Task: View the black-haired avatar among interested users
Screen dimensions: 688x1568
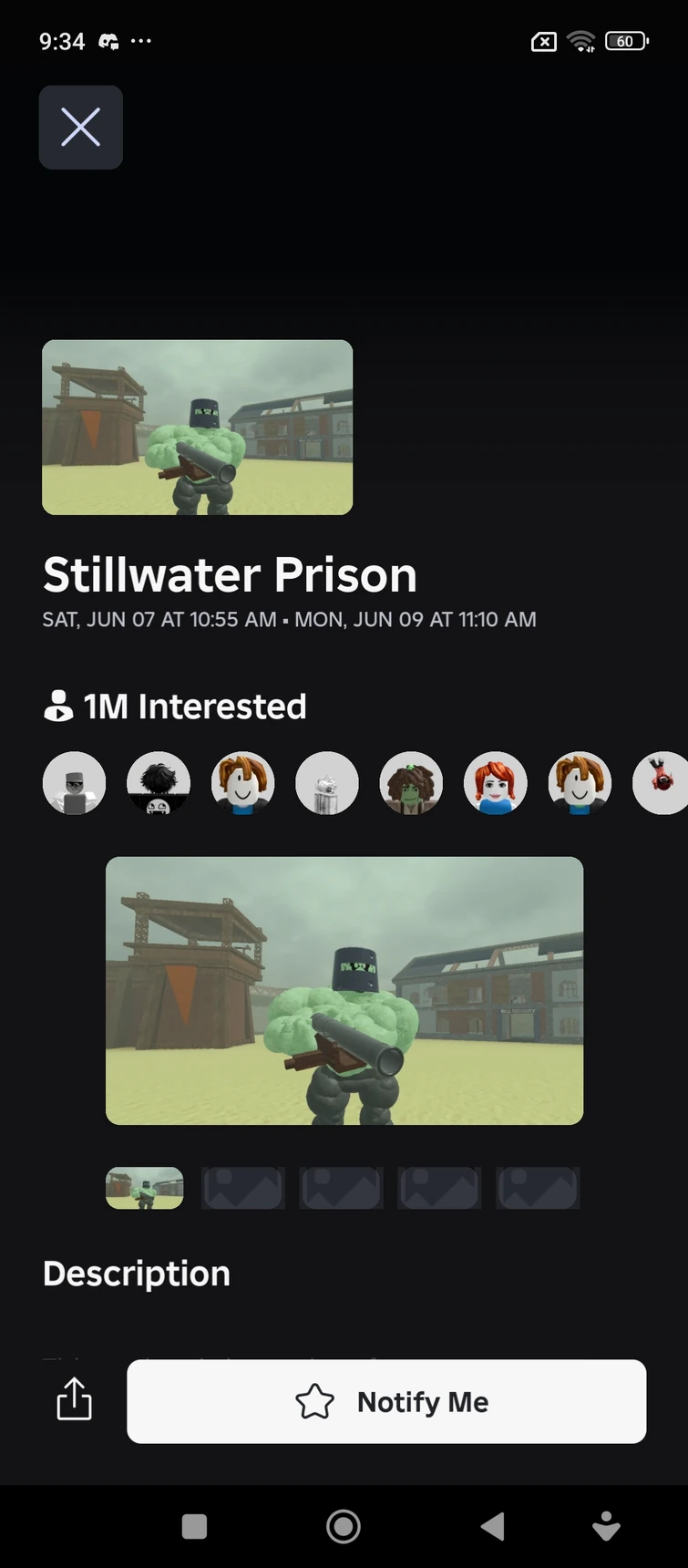Action: [x=159, y=783]
